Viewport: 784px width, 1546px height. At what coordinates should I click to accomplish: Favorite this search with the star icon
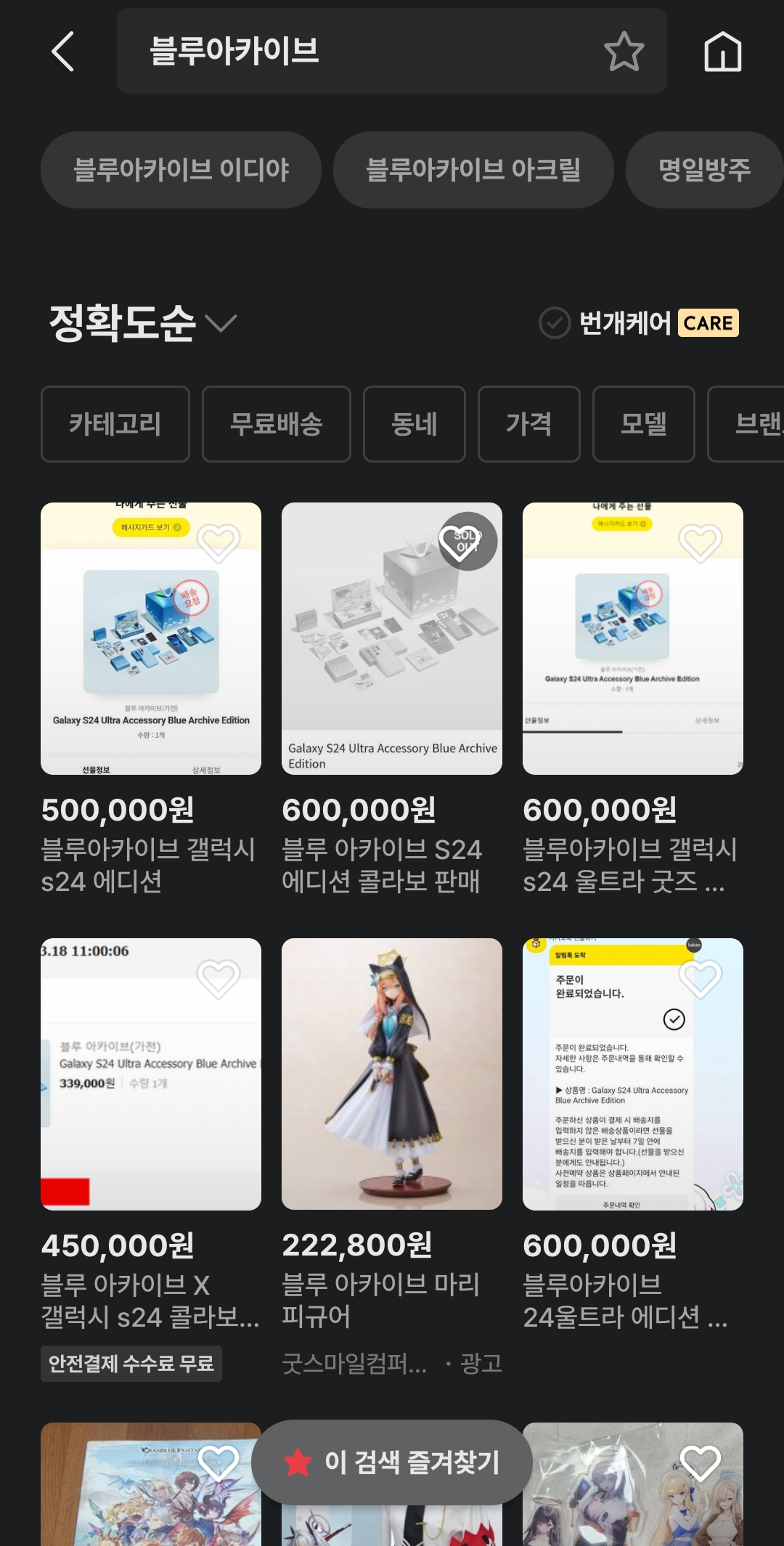pos(624,52)
